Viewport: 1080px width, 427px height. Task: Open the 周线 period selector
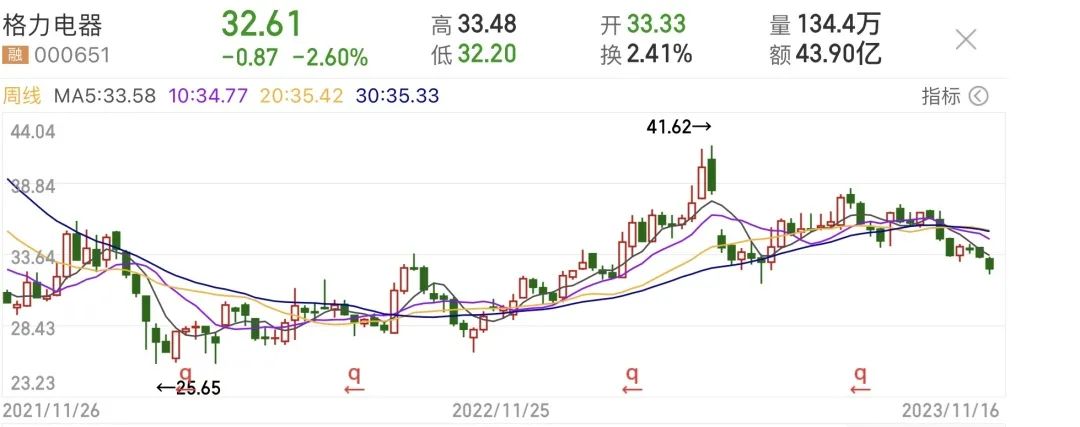tap(22, 96)
